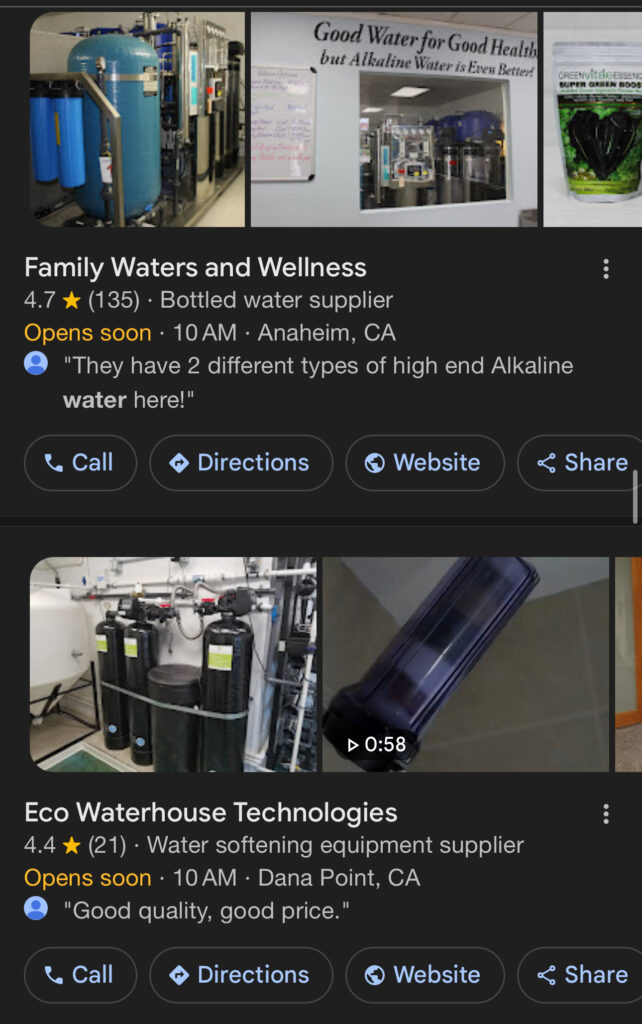Open overflow menu for Eco Waterhouse Technologies
The image size is (642, 1024).
[605, 815]
